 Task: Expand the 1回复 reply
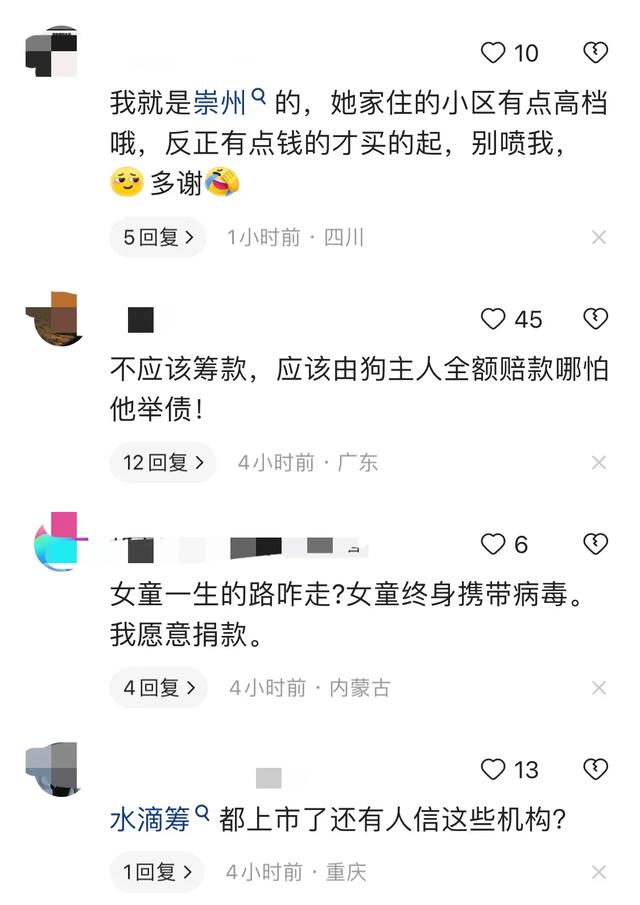click(x=157, y=873)
